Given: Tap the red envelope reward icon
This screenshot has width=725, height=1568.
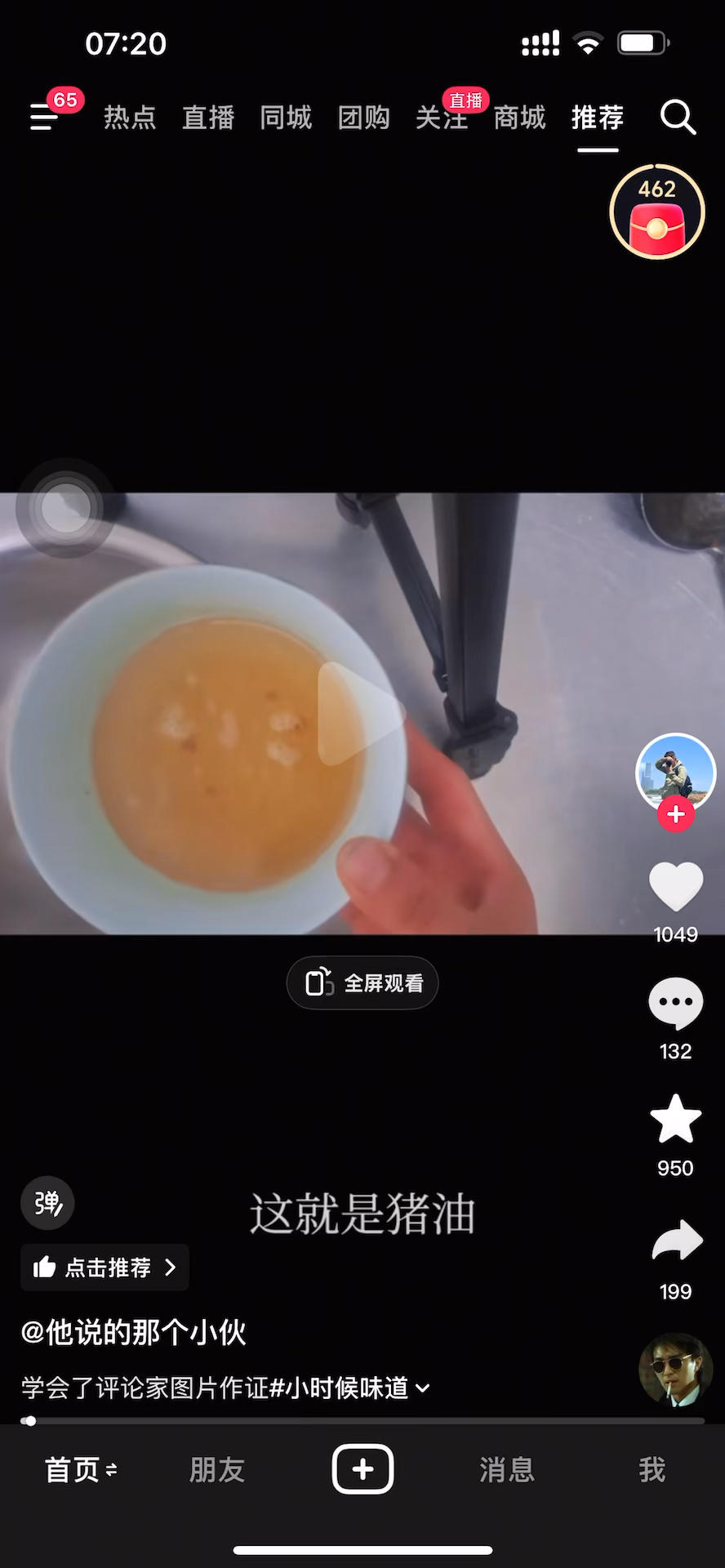Looking at the screenshot, I should (657, 212).
